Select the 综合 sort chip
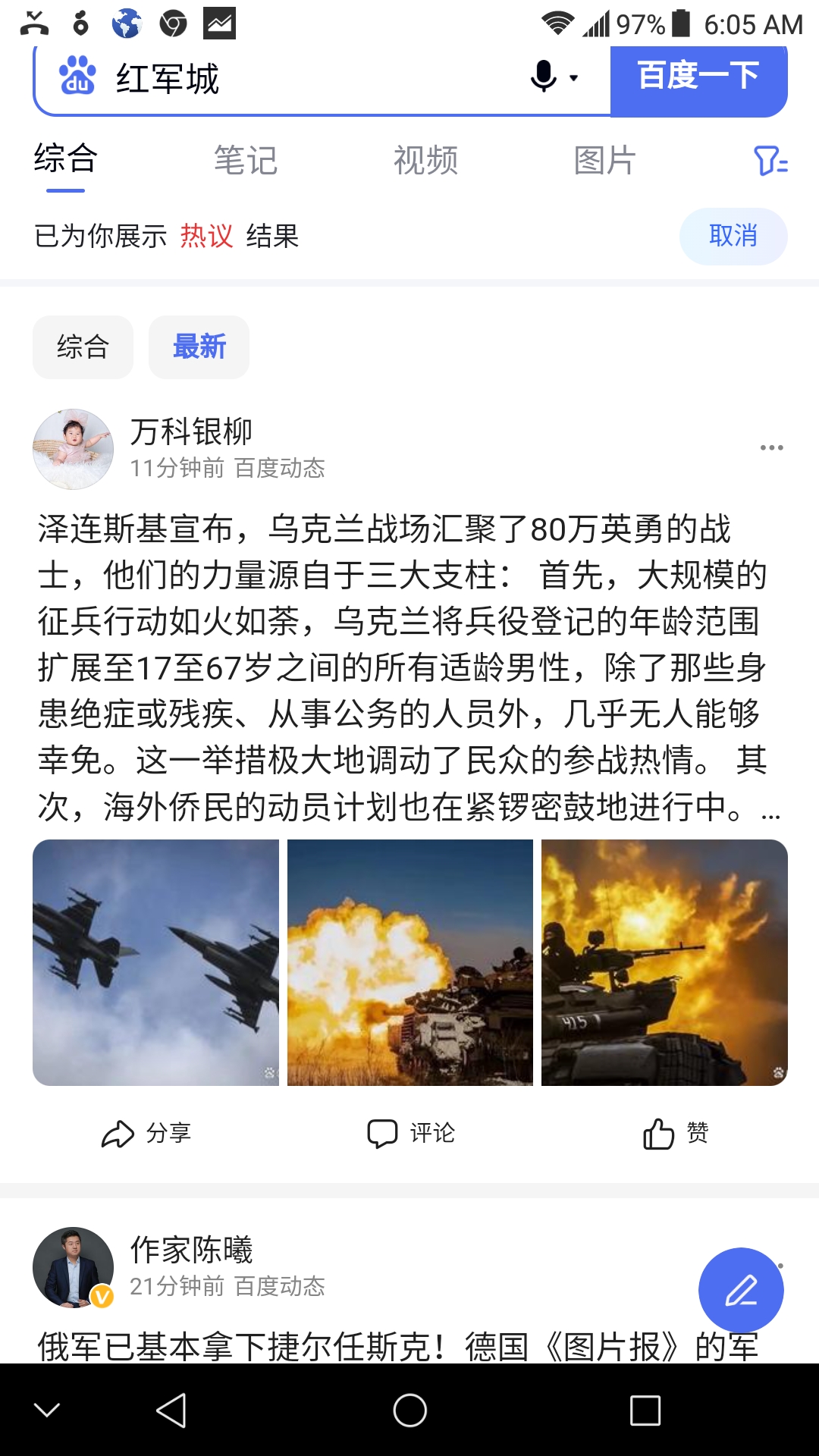 [83, 347]
